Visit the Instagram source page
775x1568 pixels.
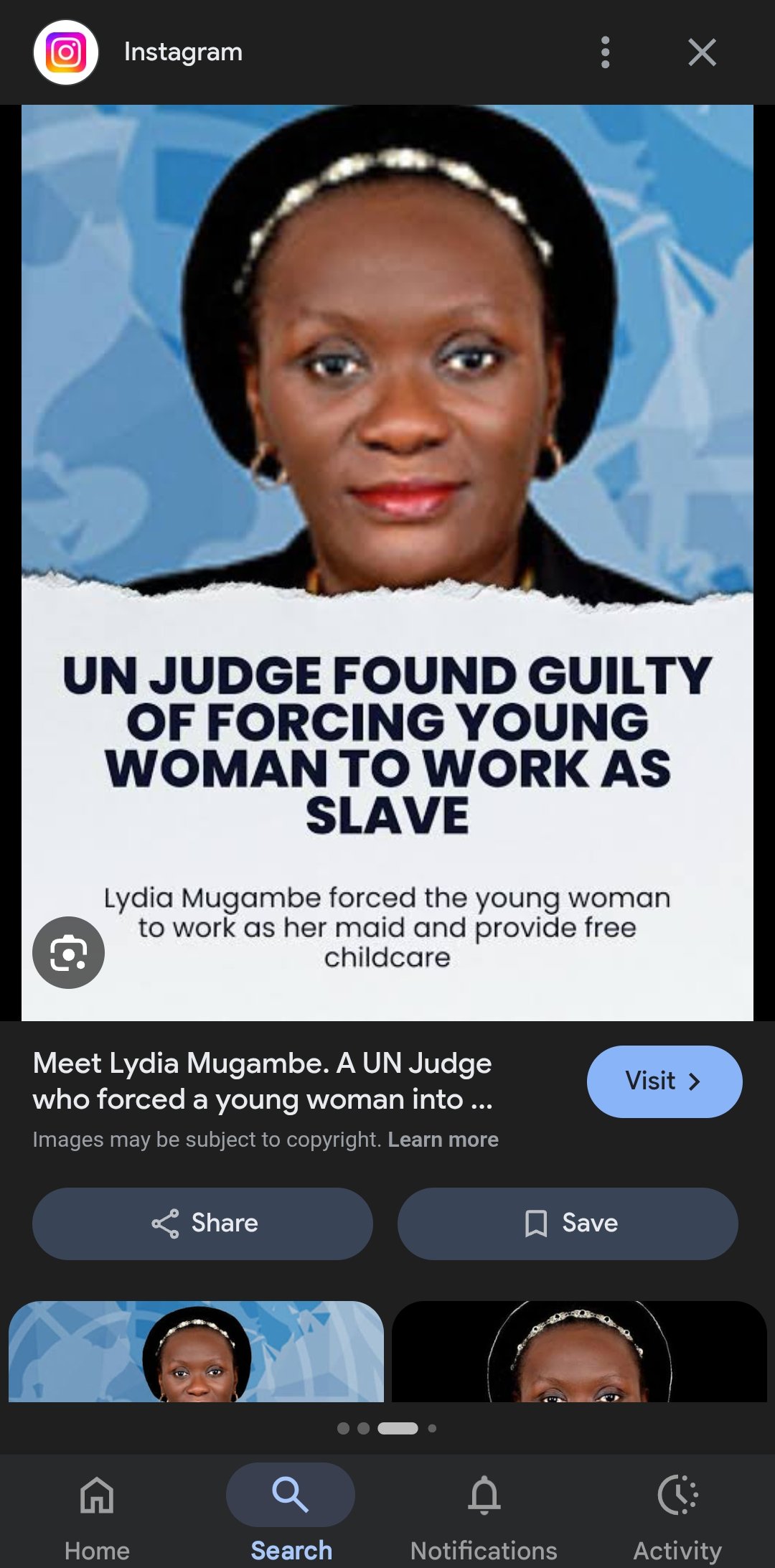click(x=664, y=1081)
